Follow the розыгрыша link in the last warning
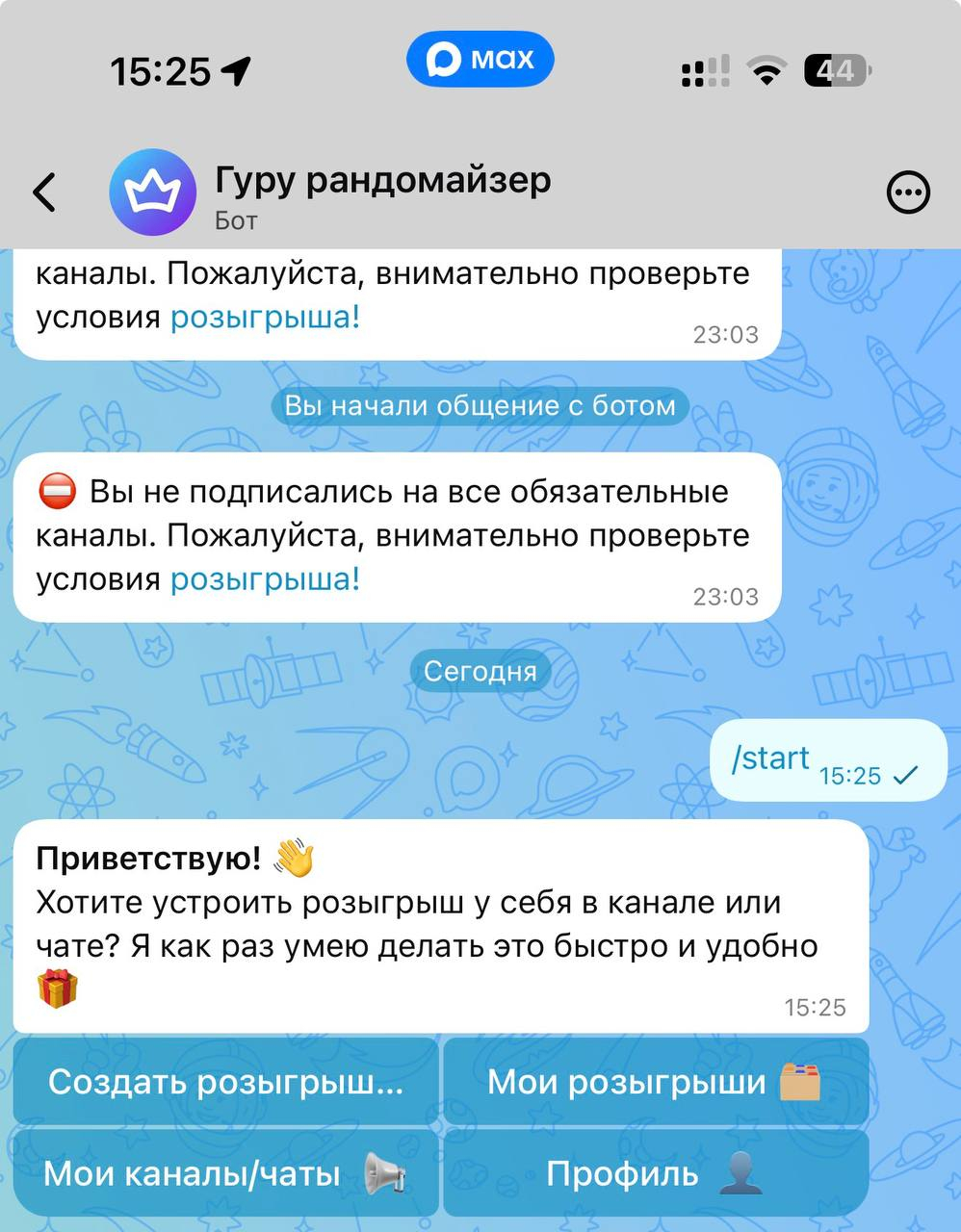Image resolution: width=961 pixels, height=1232 pixels. coord(264,579)
